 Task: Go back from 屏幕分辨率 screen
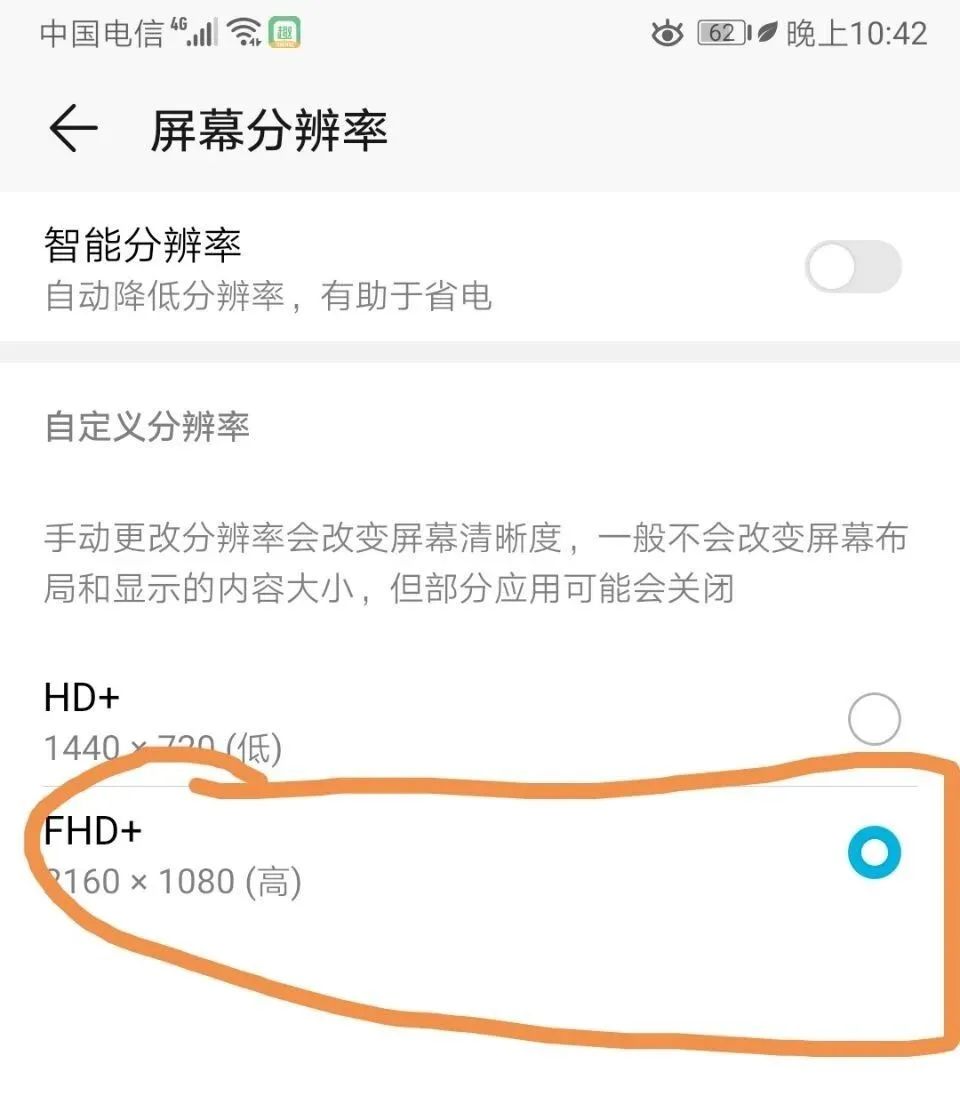point(73,130)
